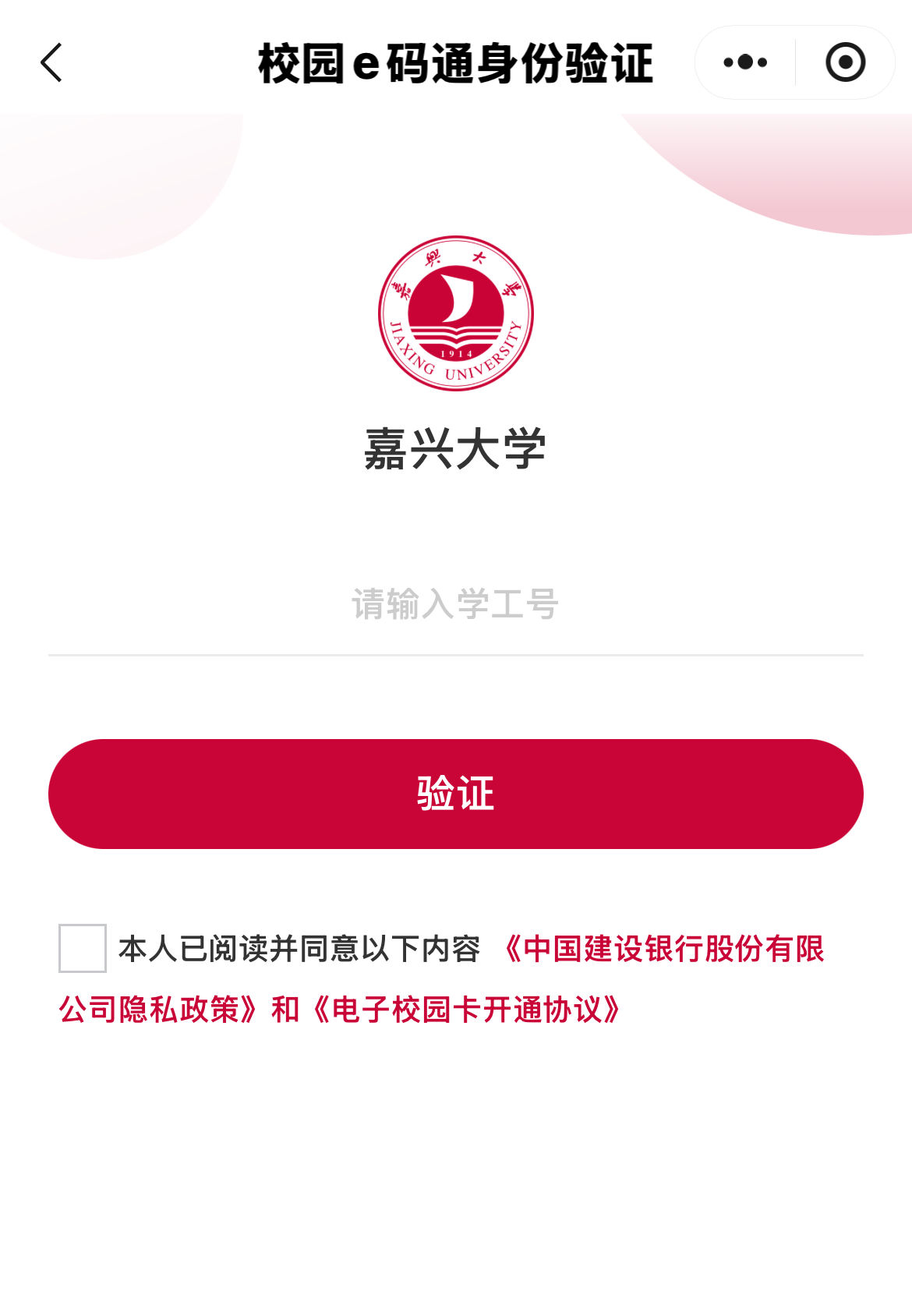Tap the 请输入学工号 input field
This screenshot has width=912, height=1316.
[455, 604]
